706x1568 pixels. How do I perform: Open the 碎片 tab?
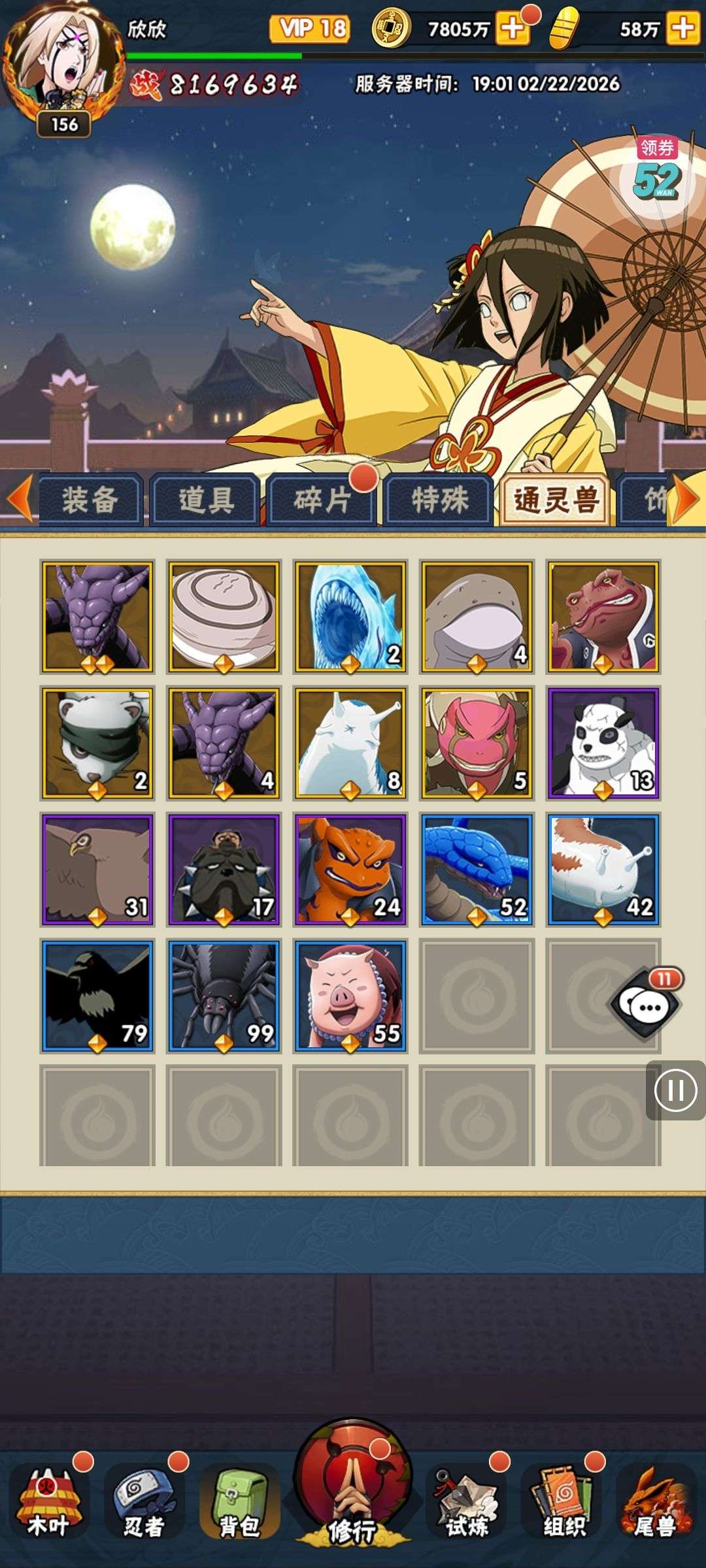(322, 500)
